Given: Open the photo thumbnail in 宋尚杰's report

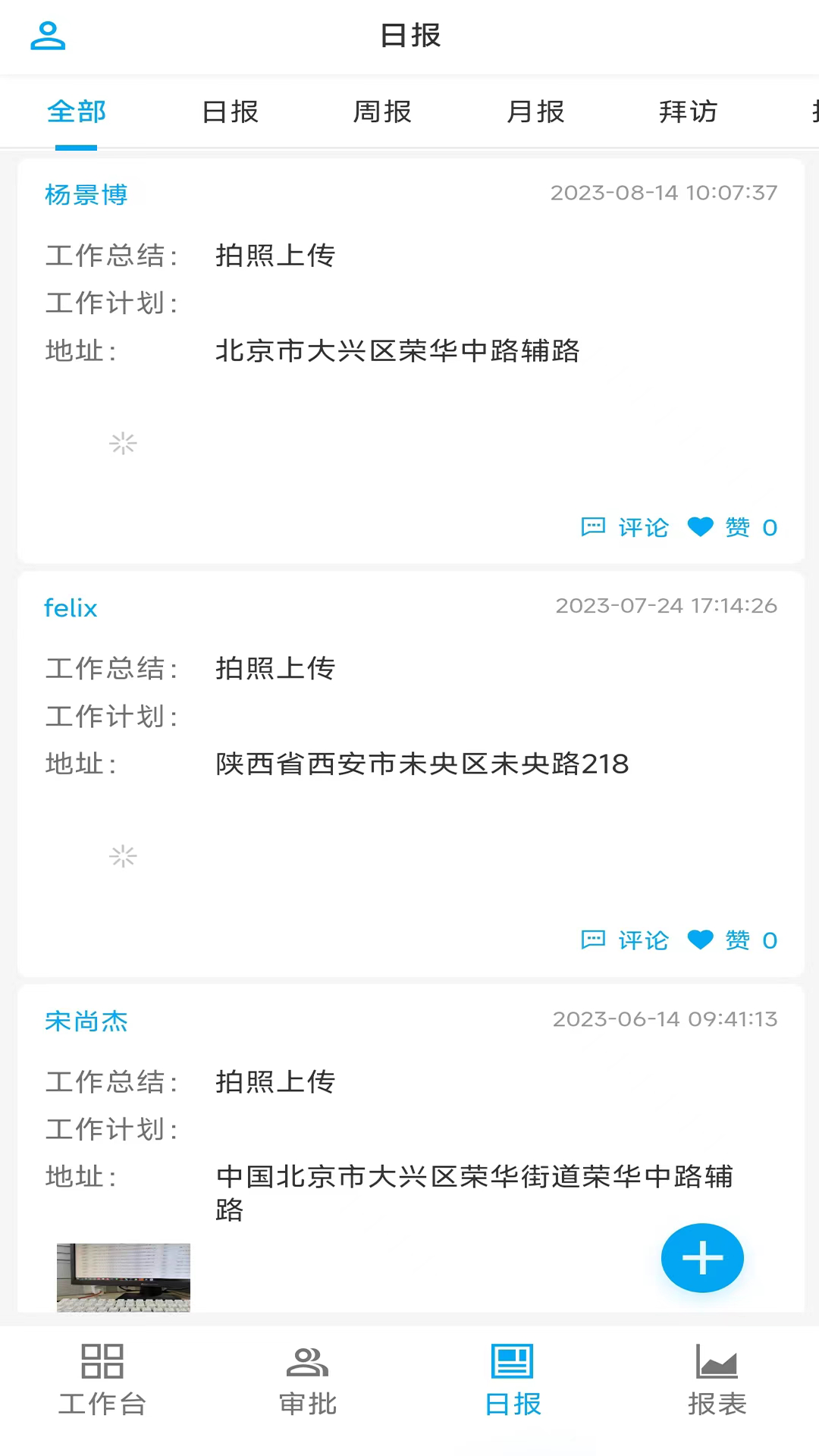Looking at the screenshot, I should point(123,1278).
